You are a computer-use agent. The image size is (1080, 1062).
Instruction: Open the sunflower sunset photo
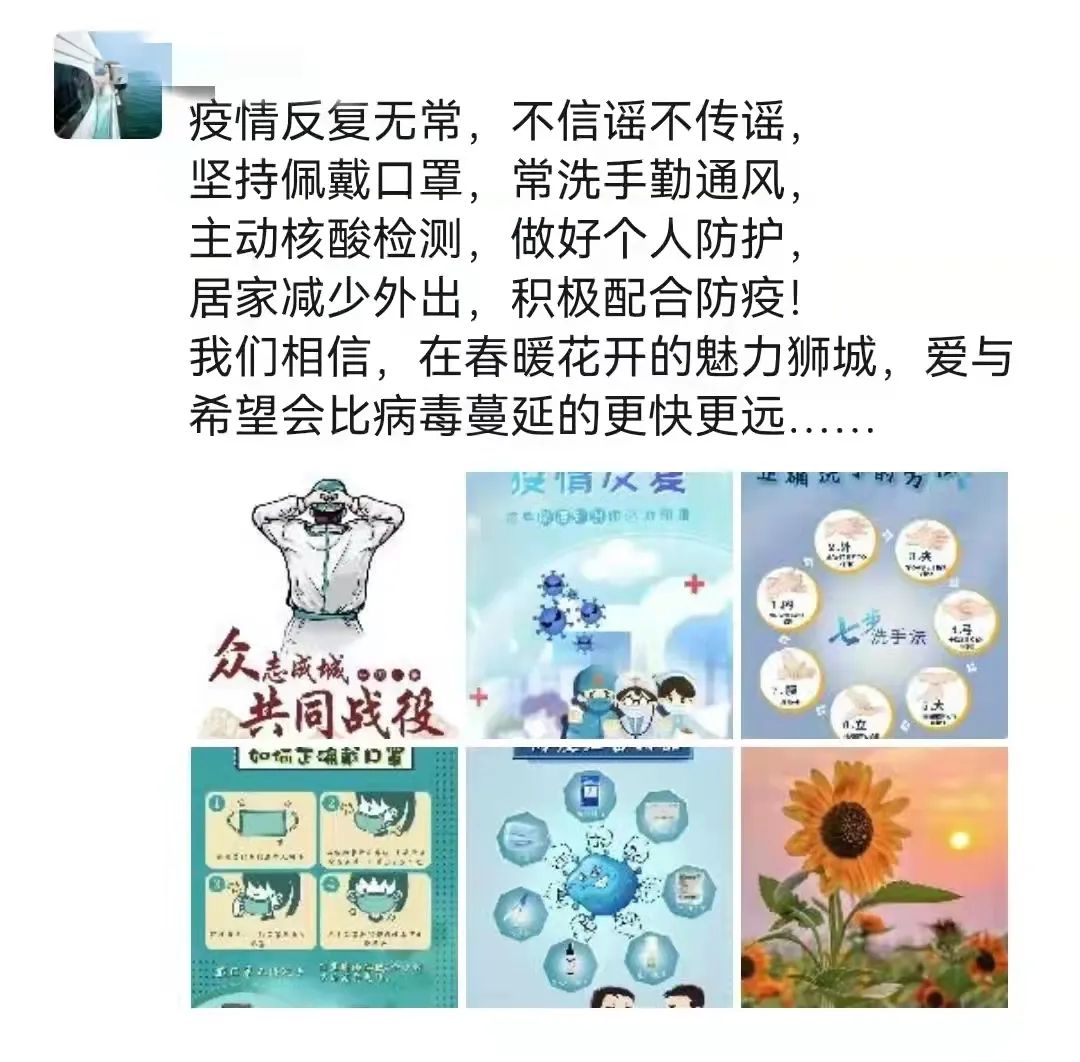pyautogui.click(x=874, y=877)
